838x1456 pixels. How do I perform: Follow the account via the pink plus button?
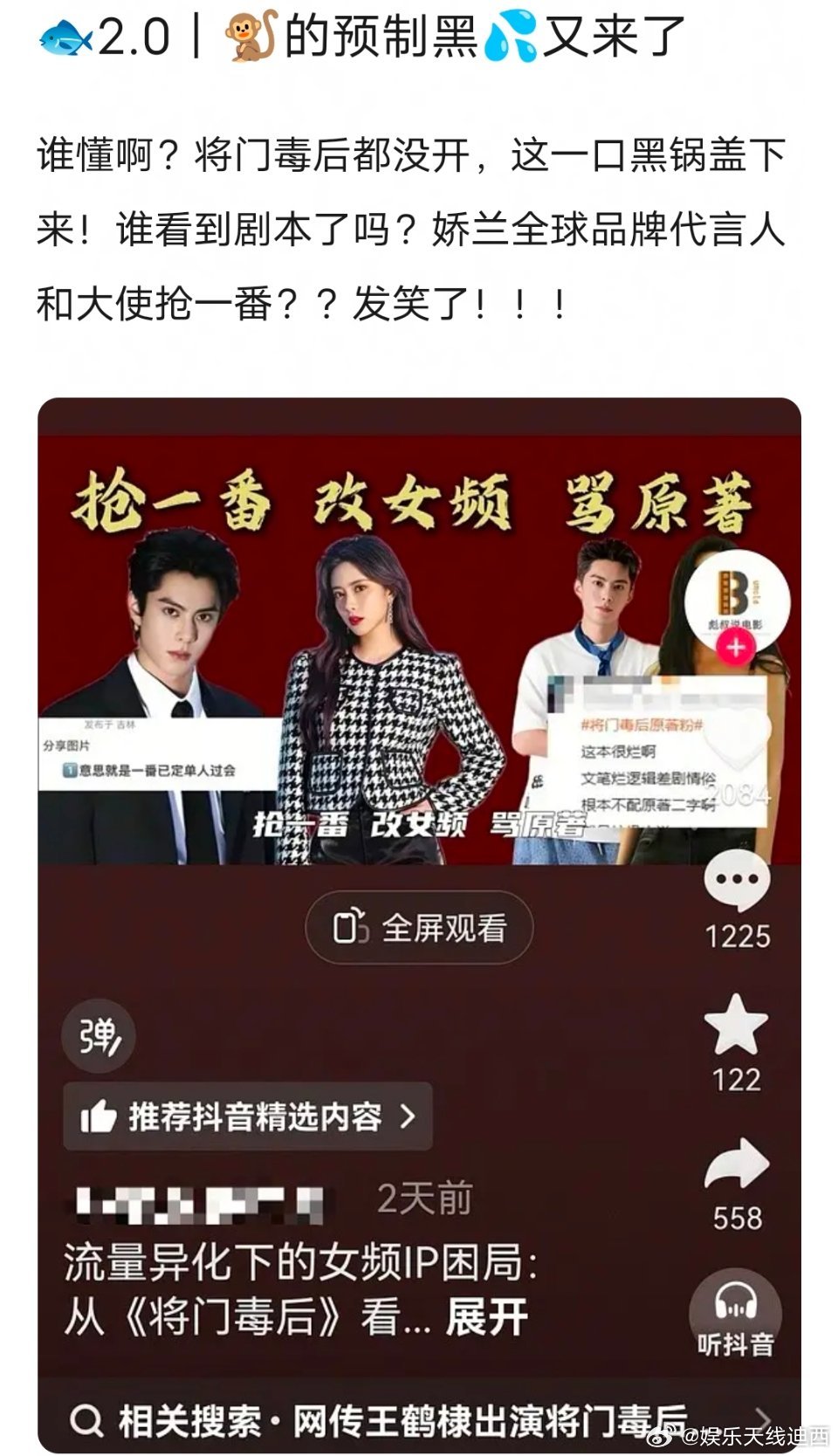[738, 646]
